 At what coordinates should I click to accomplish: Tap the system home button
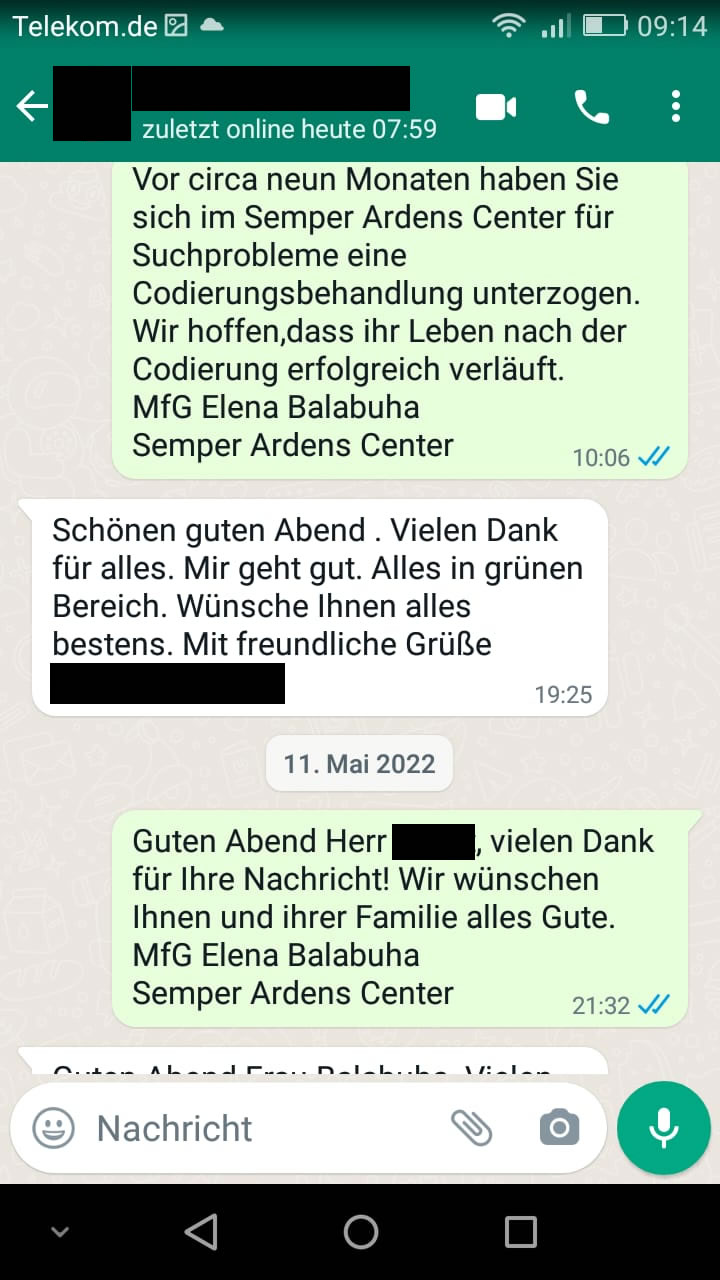(x=360, y=1232)
